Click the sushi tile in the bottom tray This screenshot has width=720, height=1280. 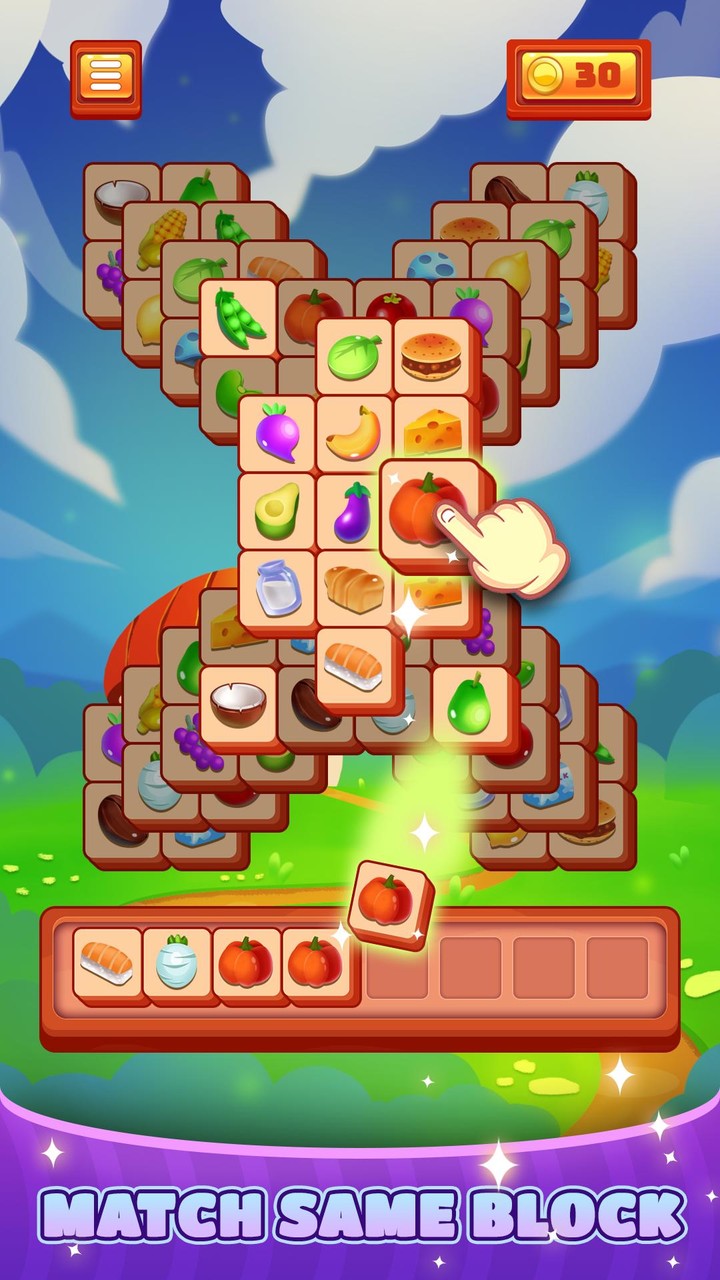pos(108,960)
